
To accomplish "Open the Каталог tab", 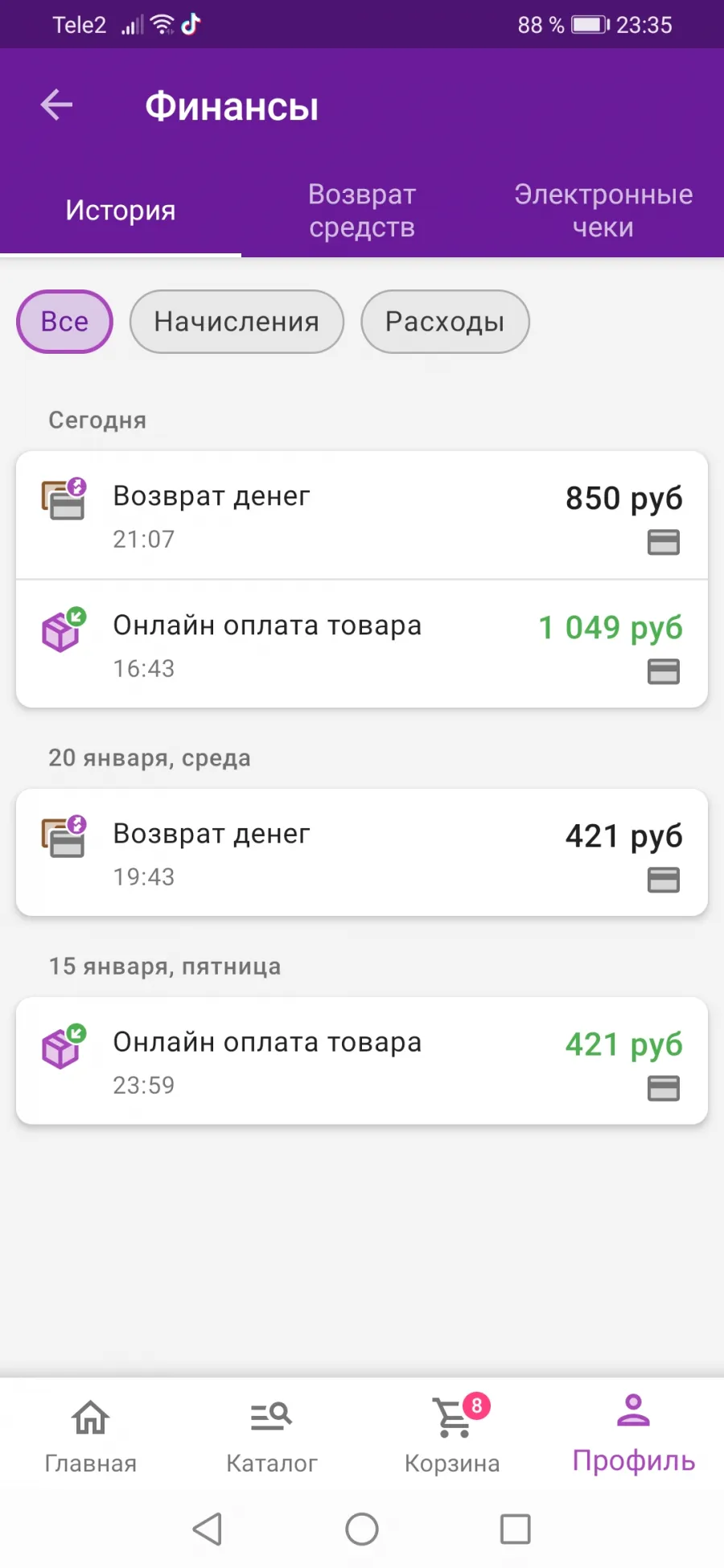I will 271,1435.
